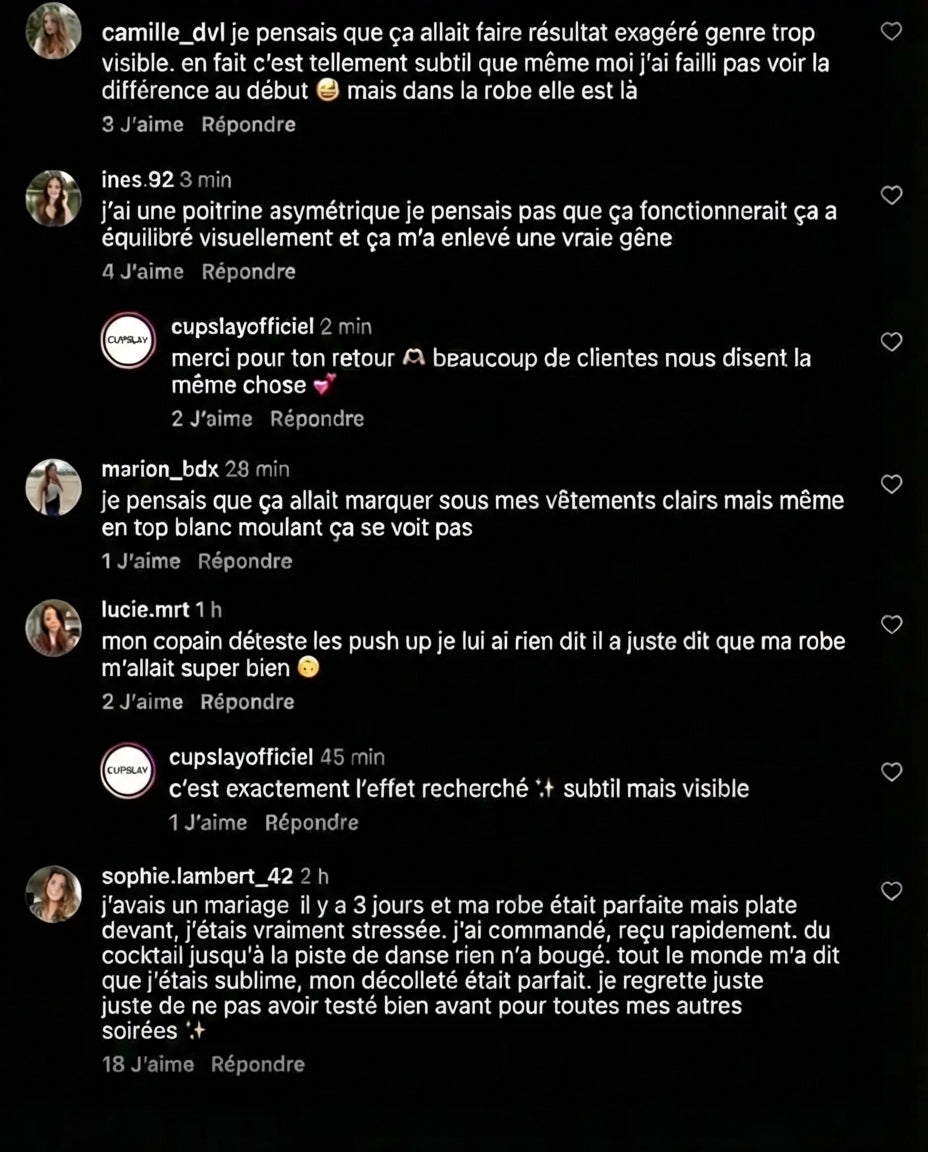Open camille_dvl's profile picture

[53, 31]
